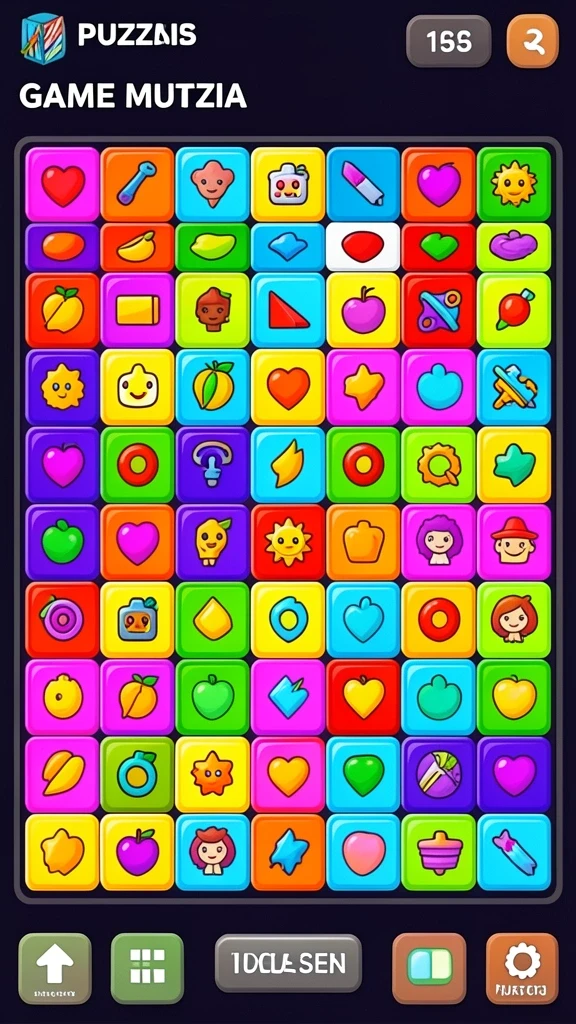Image resolution: width=576 pixels, height=1024 pixels.
Task: Select the pink tile with purple-haired girl
Action: (439, 543)
